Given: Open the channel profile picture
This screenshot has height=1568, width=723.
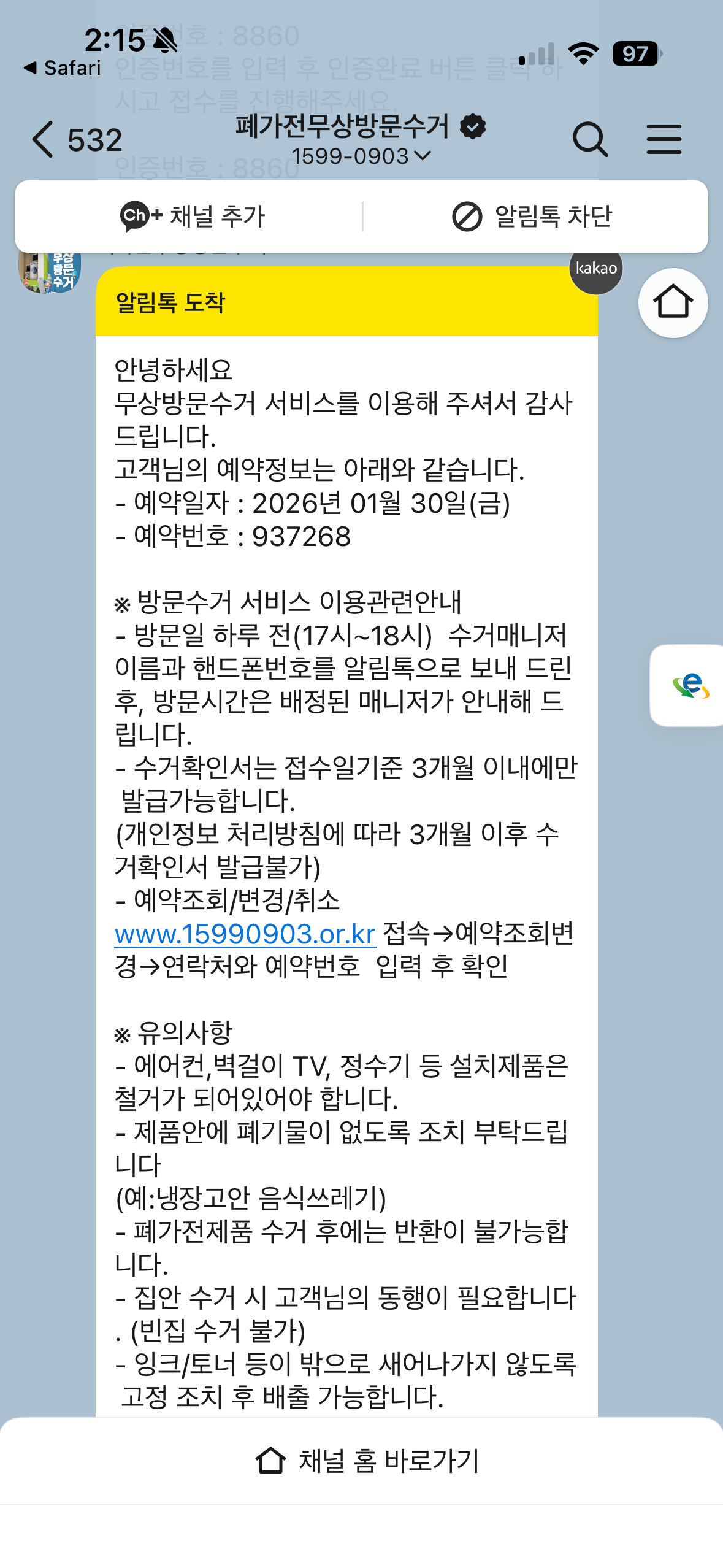Looking at the screenshot, I should (x=49, y=272).
